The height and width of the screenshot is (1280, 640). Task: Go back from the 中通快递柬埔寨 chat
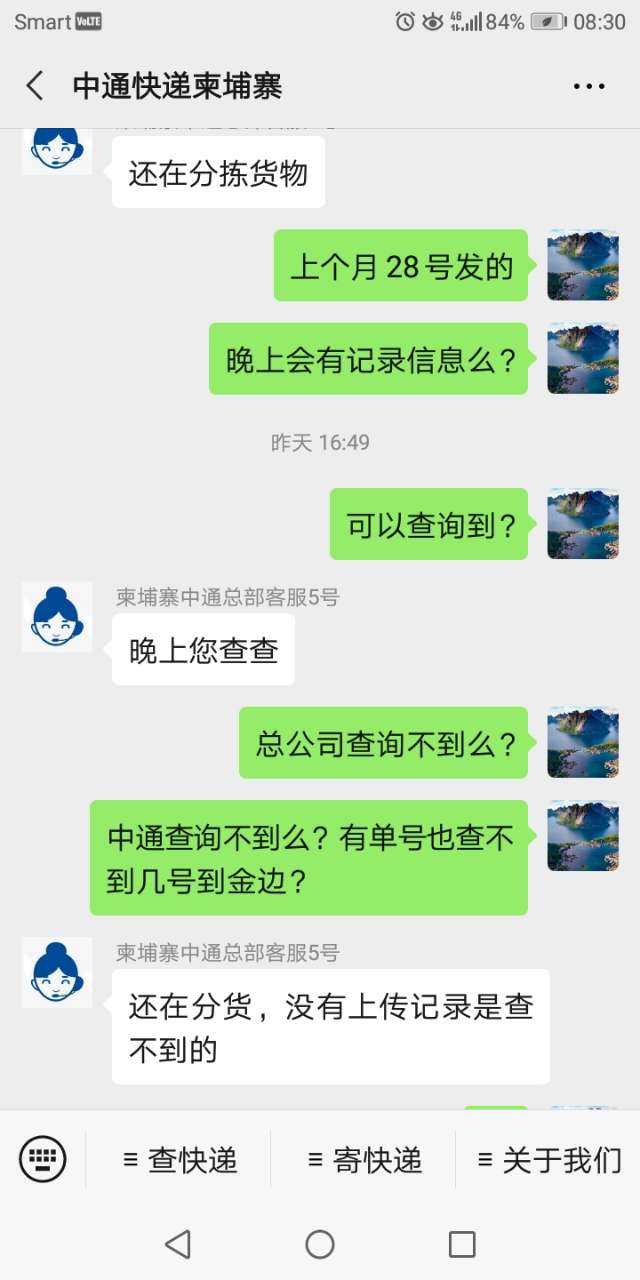point(35,86)
